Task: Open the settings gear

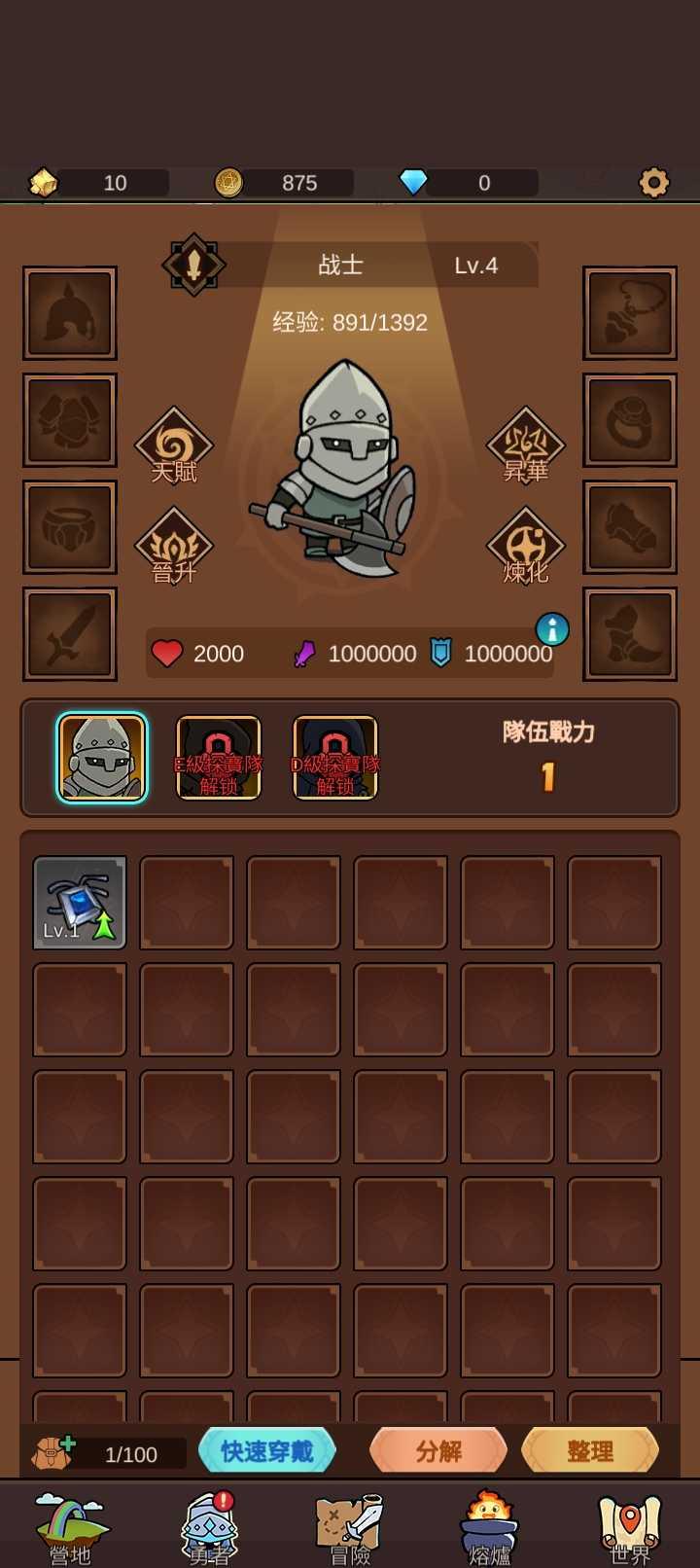Action: click(x=653, y=182)
